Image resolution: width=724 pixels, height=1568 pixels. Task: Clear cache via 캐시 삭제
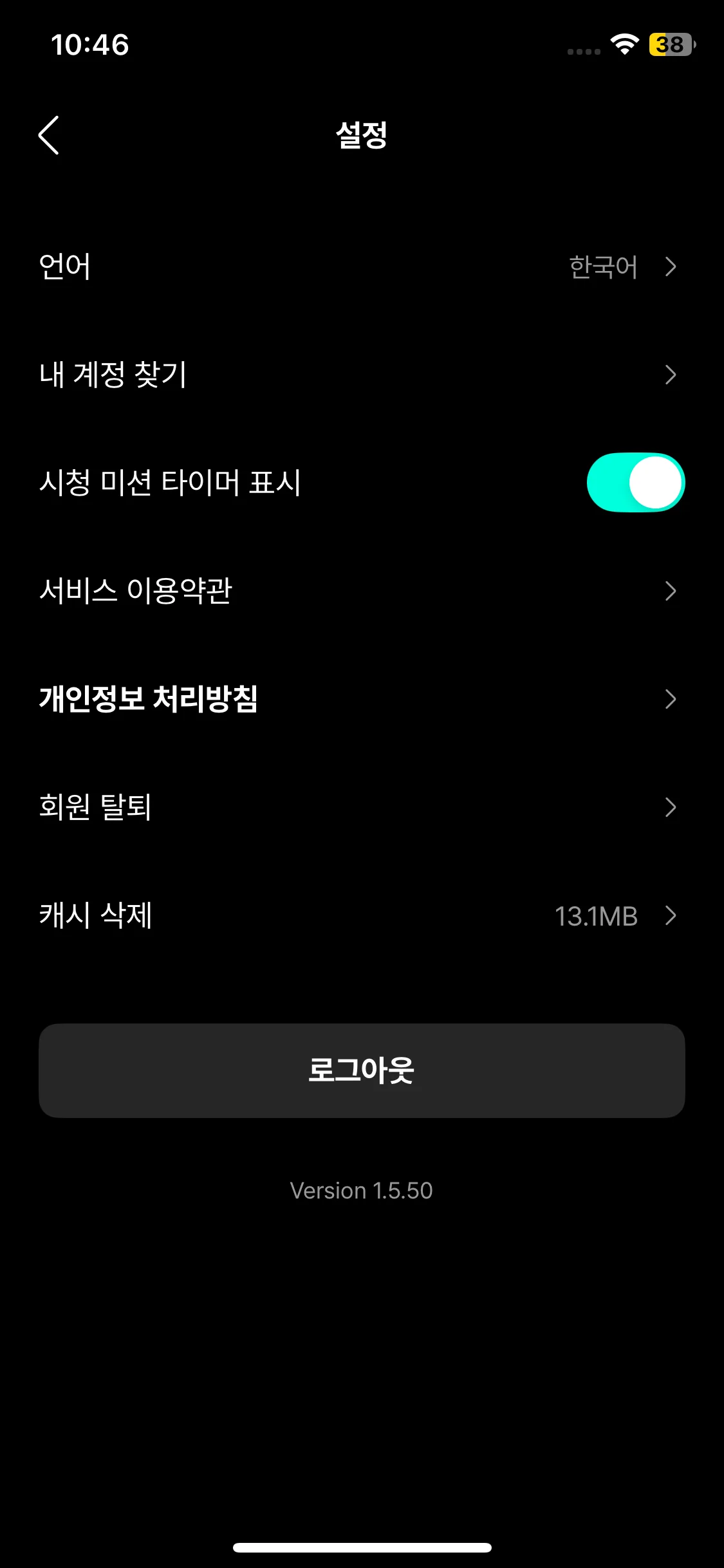coord(360,915)
